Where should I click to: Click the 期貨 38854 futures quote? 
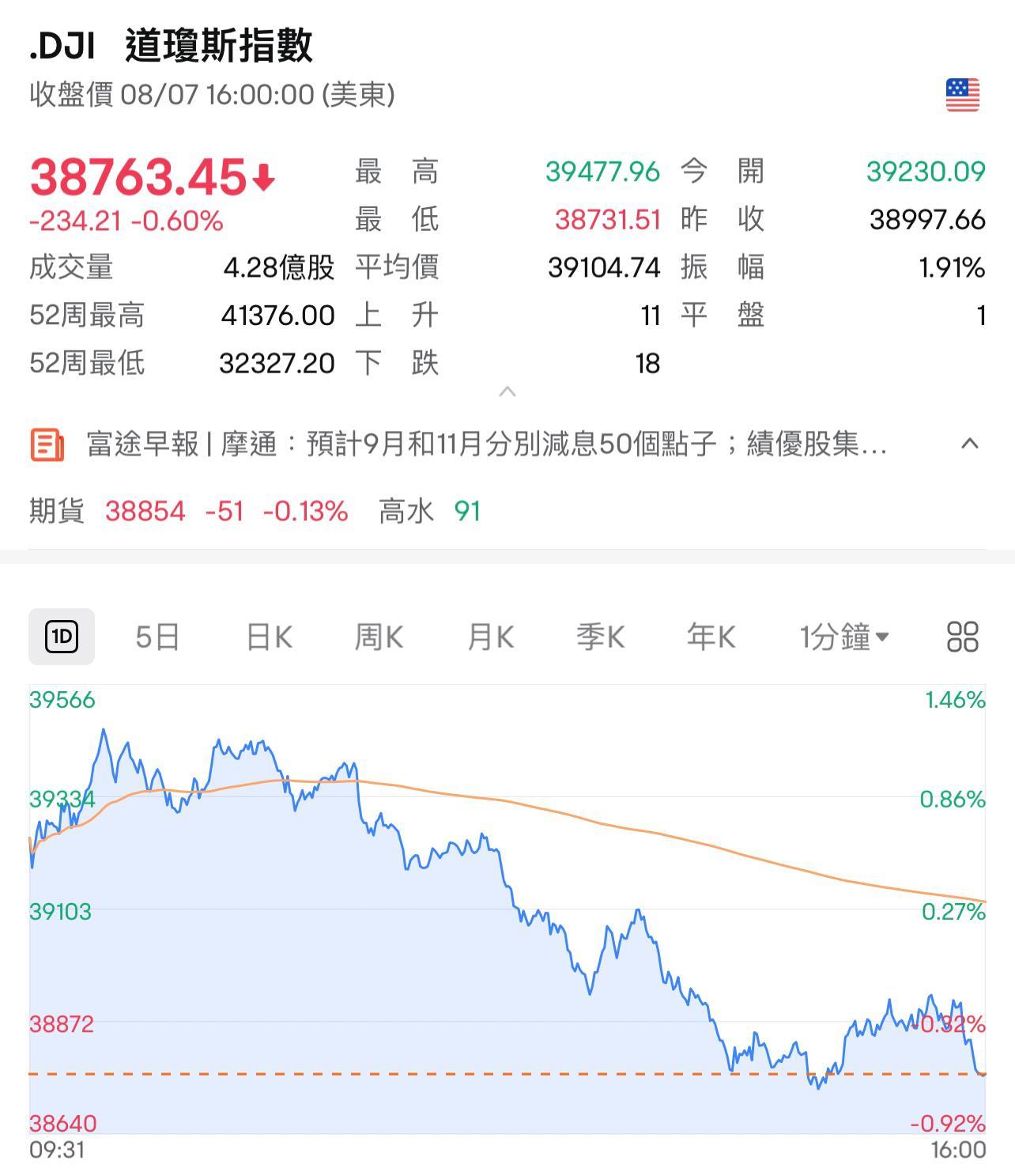(x=146, y=512)
